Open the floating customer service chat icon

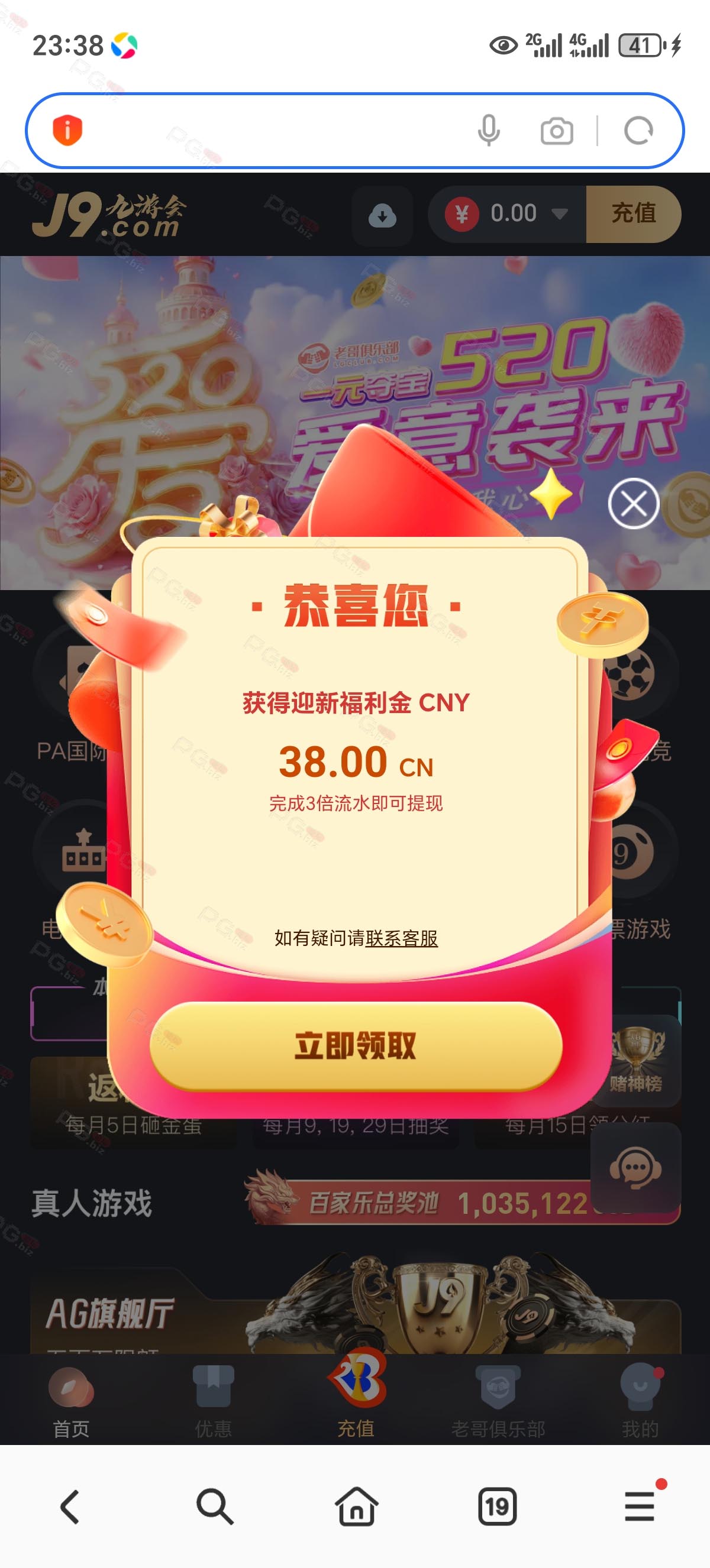point(635,1168)
